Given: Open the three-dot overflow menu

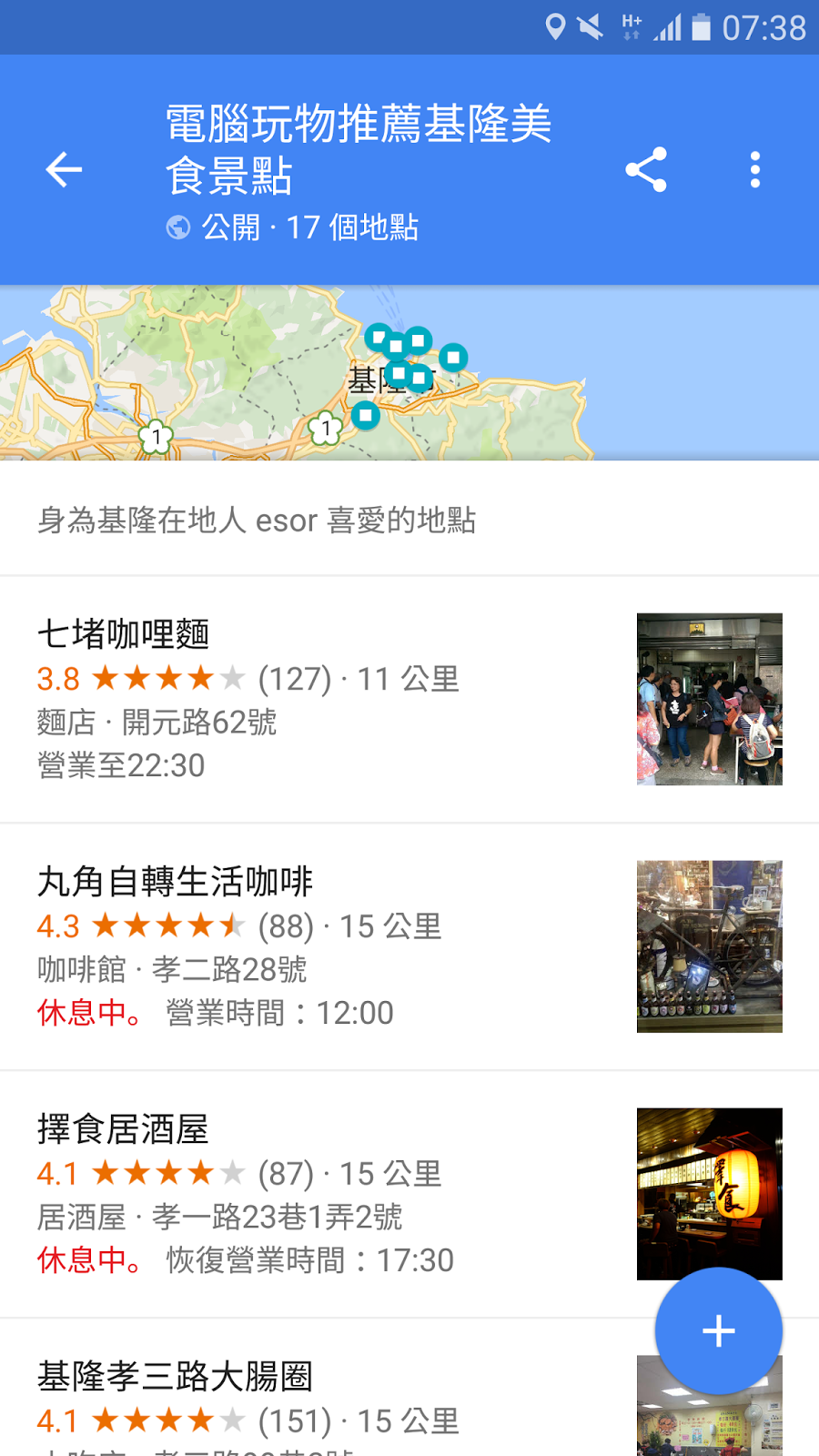Looking at the screenshot, I should click(754, 170).
